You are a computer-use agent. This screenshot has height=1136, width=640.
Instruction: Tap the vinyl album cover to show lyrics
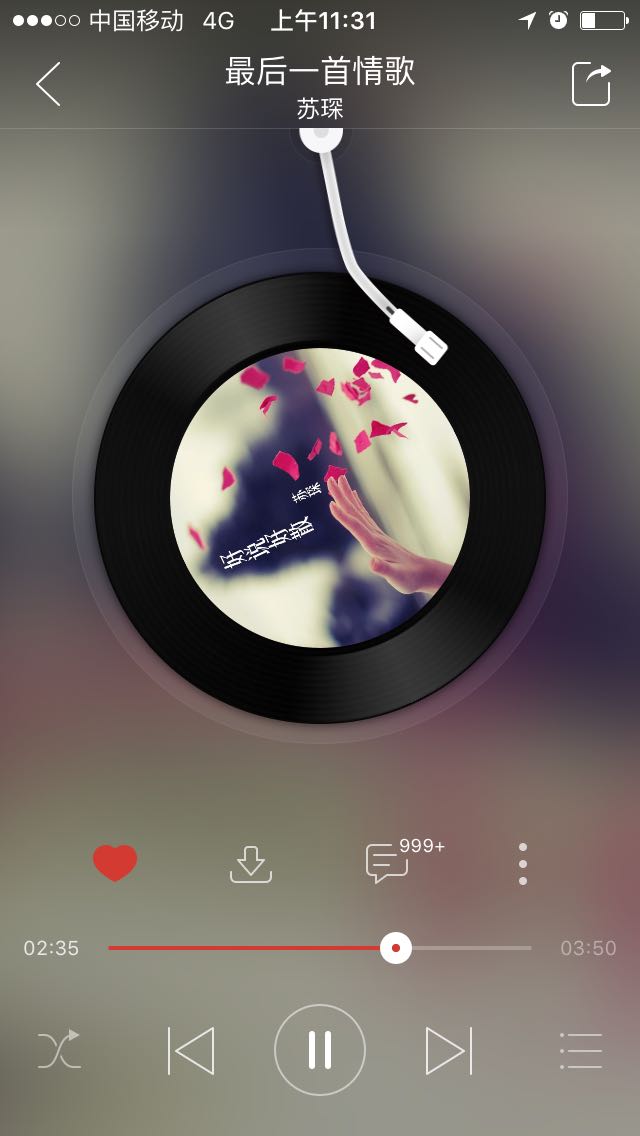[x=320, y=498]
